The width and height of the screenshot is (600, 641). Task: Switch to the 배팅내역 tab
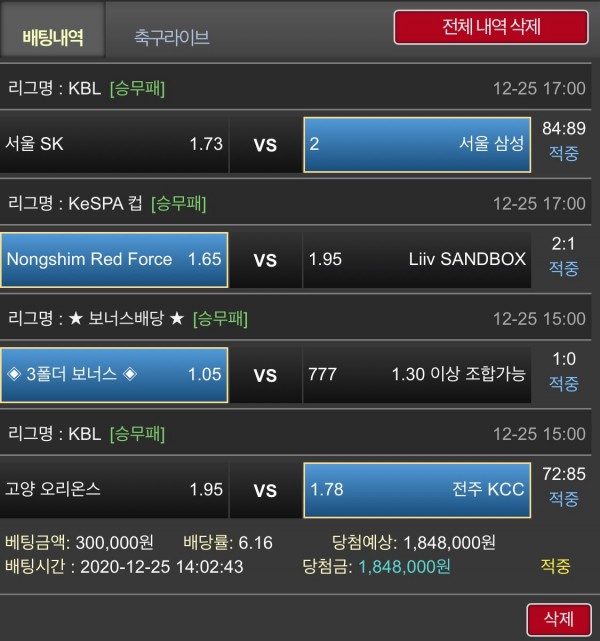coord(53,38)
